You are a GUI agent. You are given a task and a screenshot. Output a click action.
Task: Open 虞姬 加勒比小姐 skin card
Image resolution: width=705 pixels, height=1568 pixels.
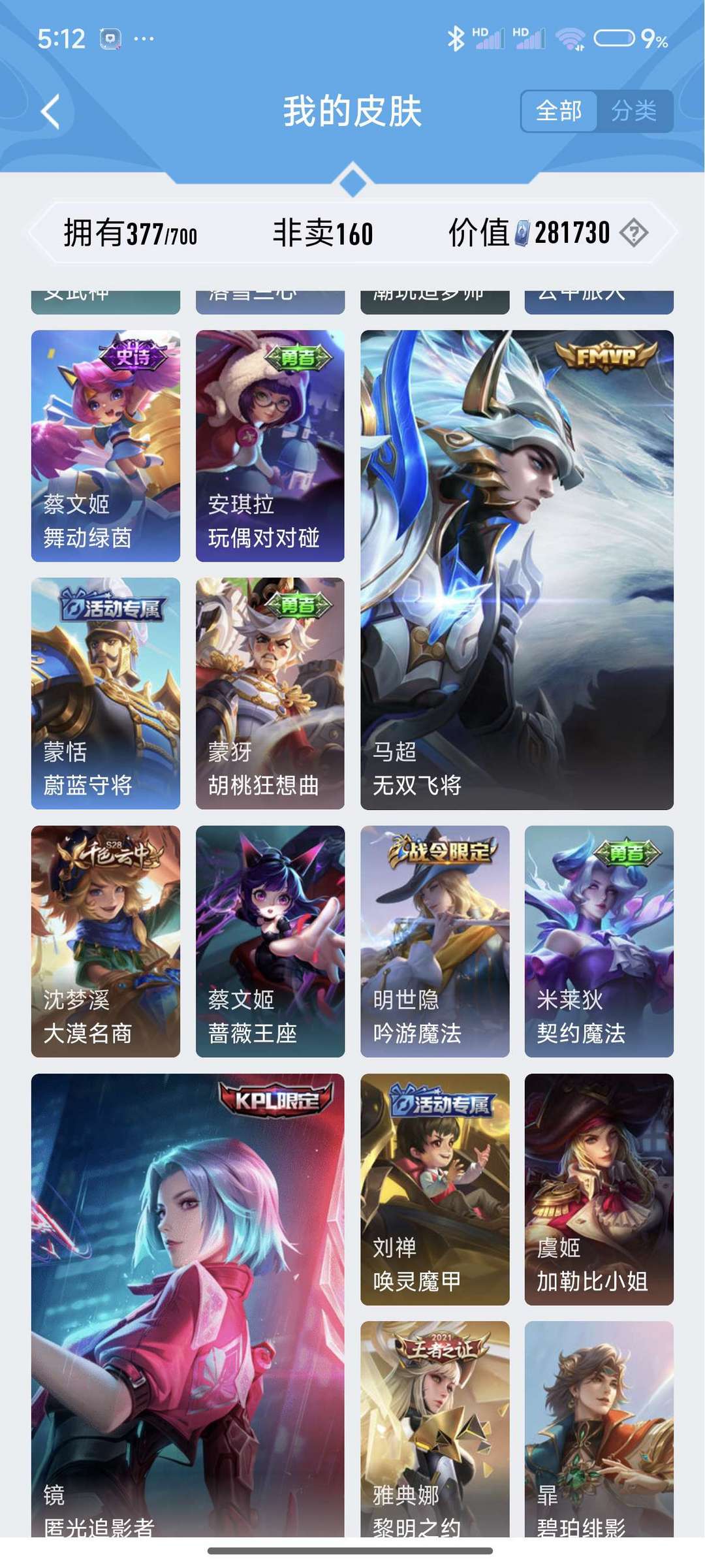pos(599,1189)
